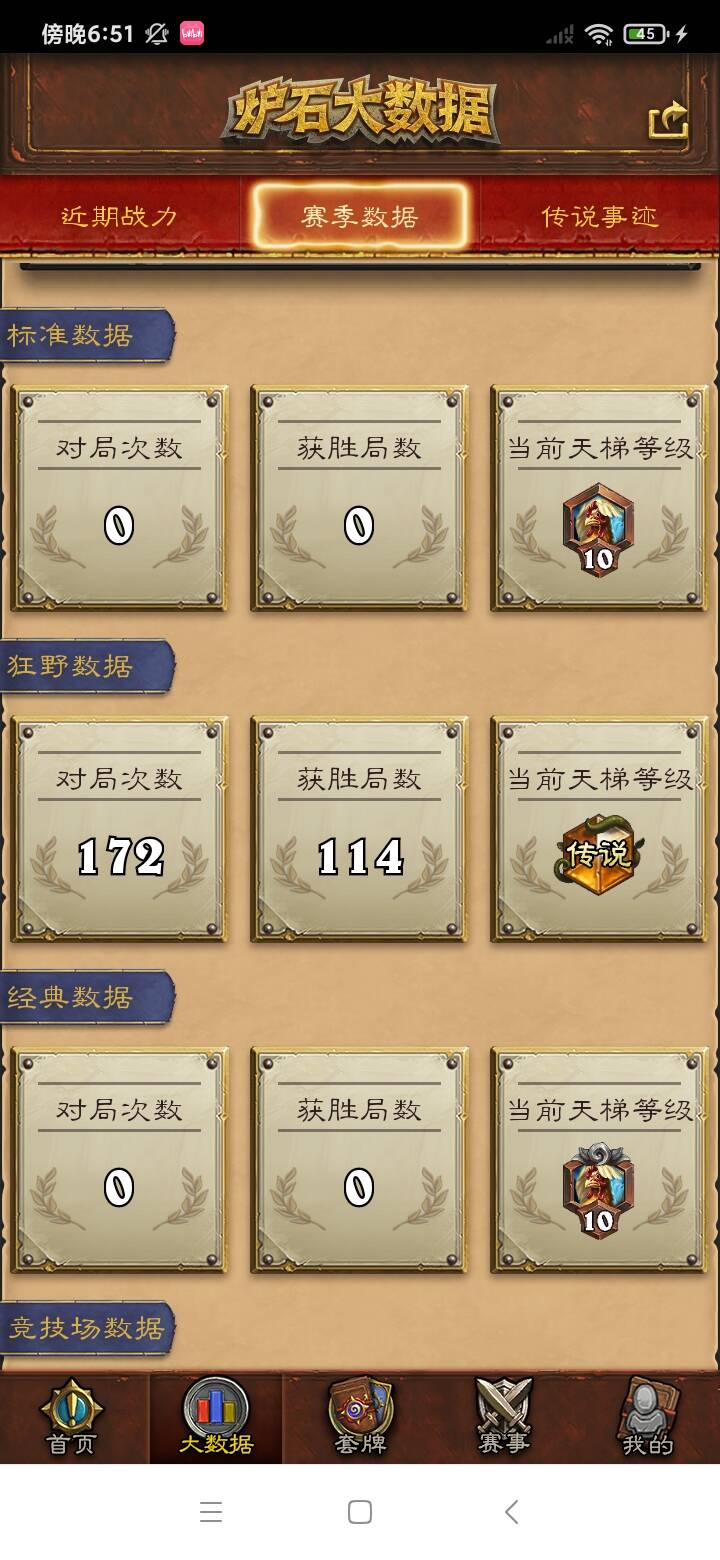Tap the 大数据 bottom navigation item
Image resolution: width=720 pixels, height=1560 pixels.
point(216,1416)
